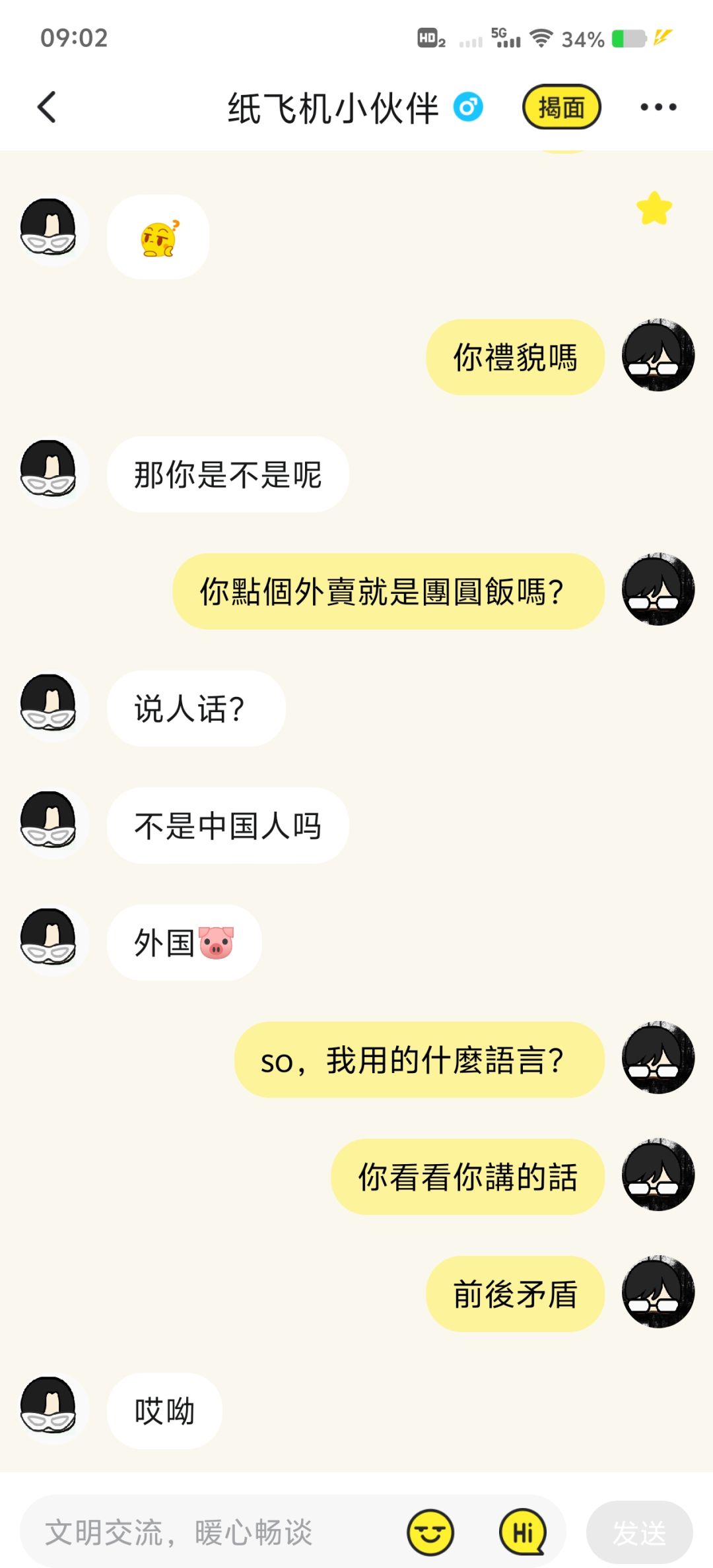Open the three-dot overflow menu
713x1568 pixels.
658,107
